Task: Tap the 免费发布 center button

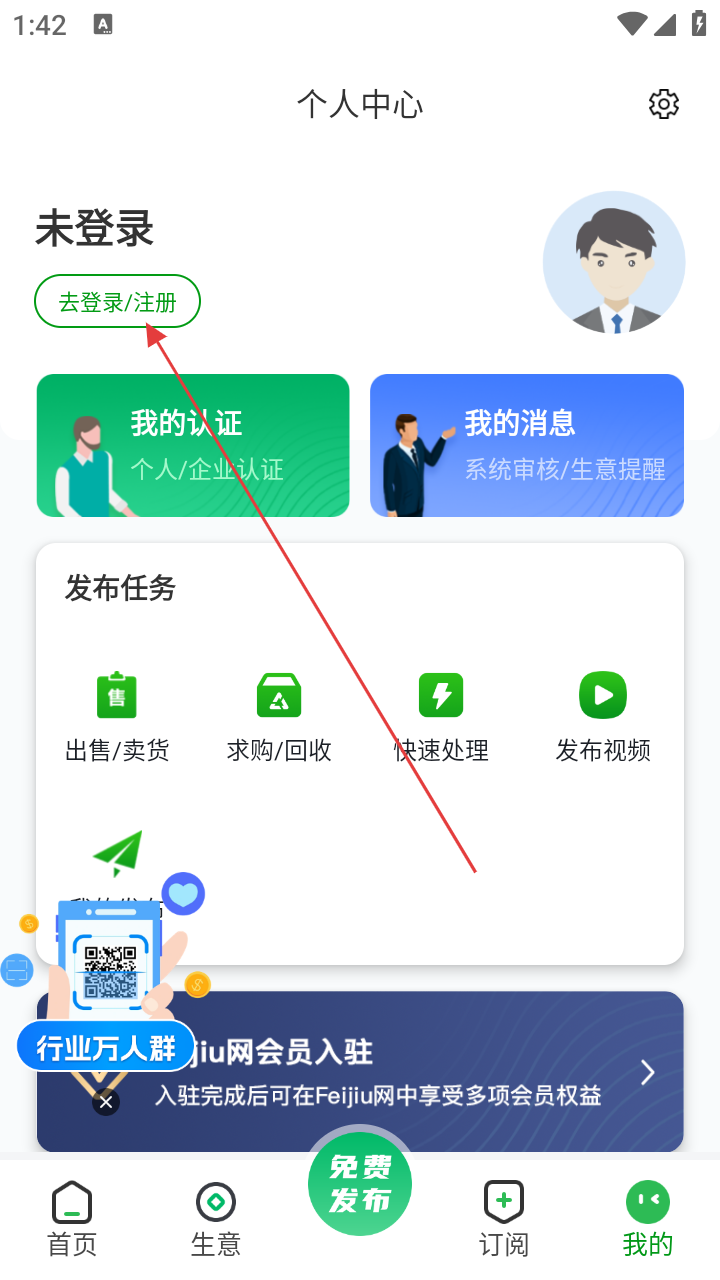Action: point(360,1184)
